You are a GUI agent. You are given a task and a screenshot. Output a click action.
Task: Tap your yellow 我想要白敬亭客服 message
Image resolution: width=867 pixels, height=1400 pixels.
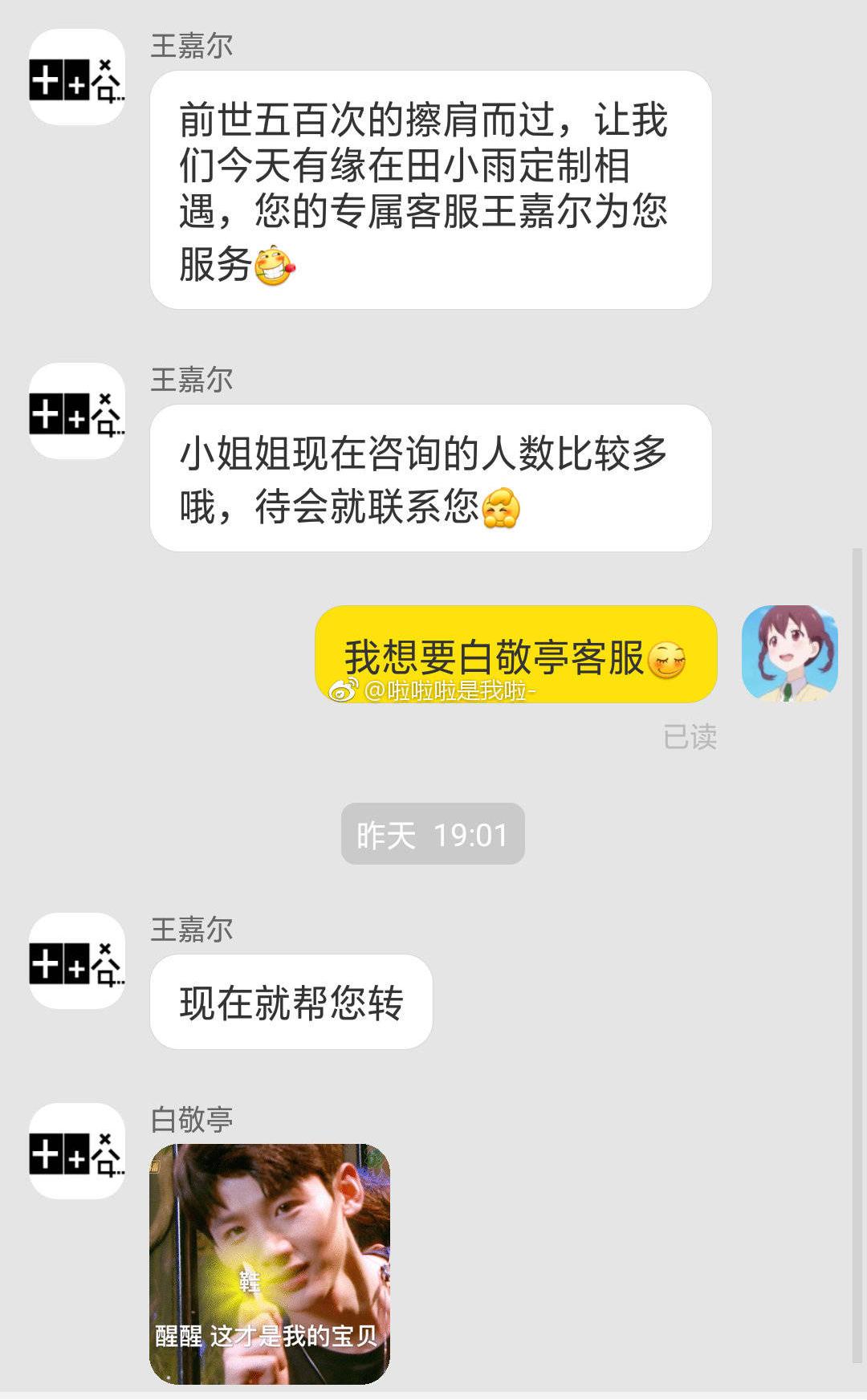click(x=514, y=654)
